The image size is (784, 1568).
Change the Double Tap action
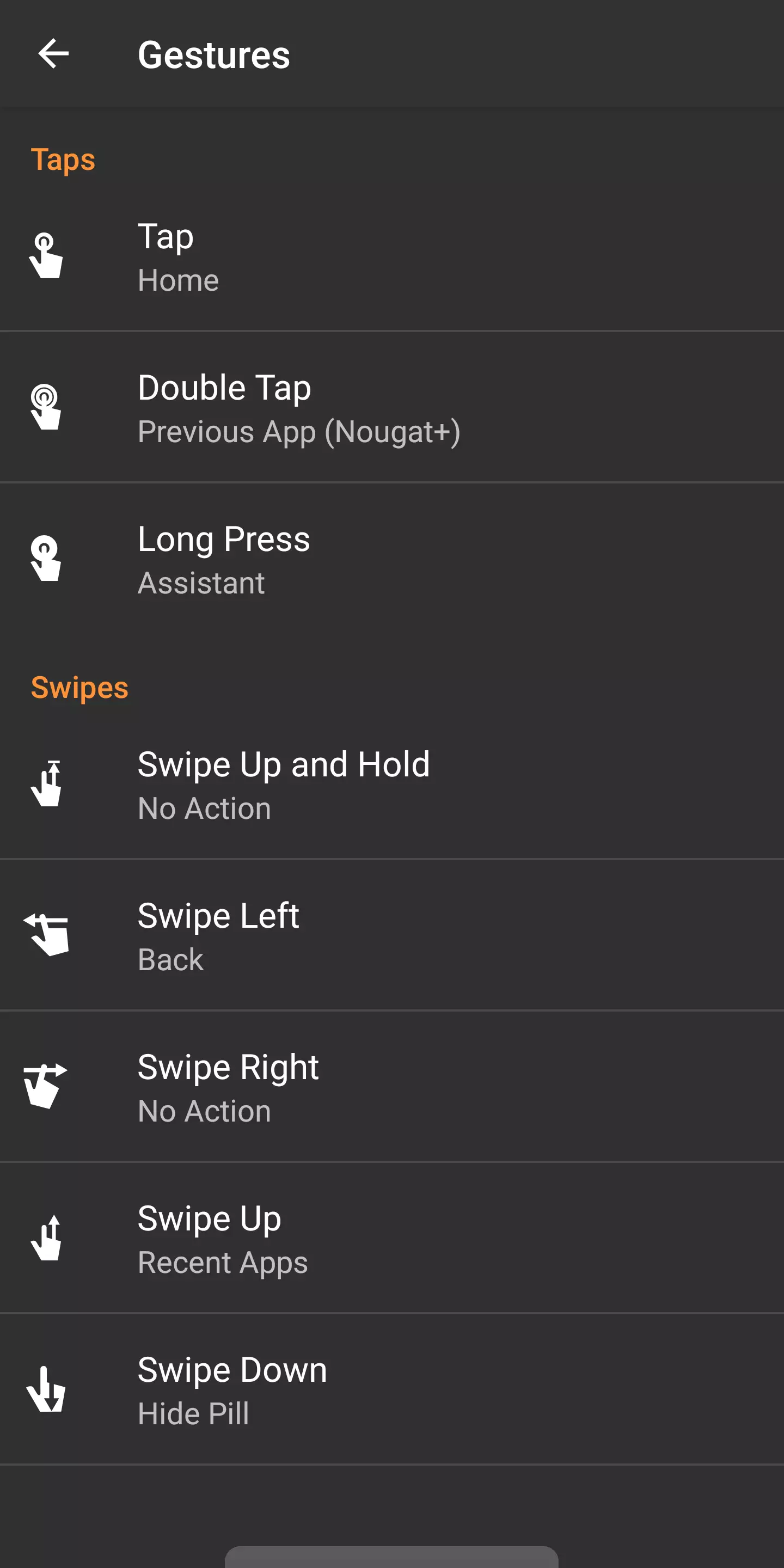[392, 408]
